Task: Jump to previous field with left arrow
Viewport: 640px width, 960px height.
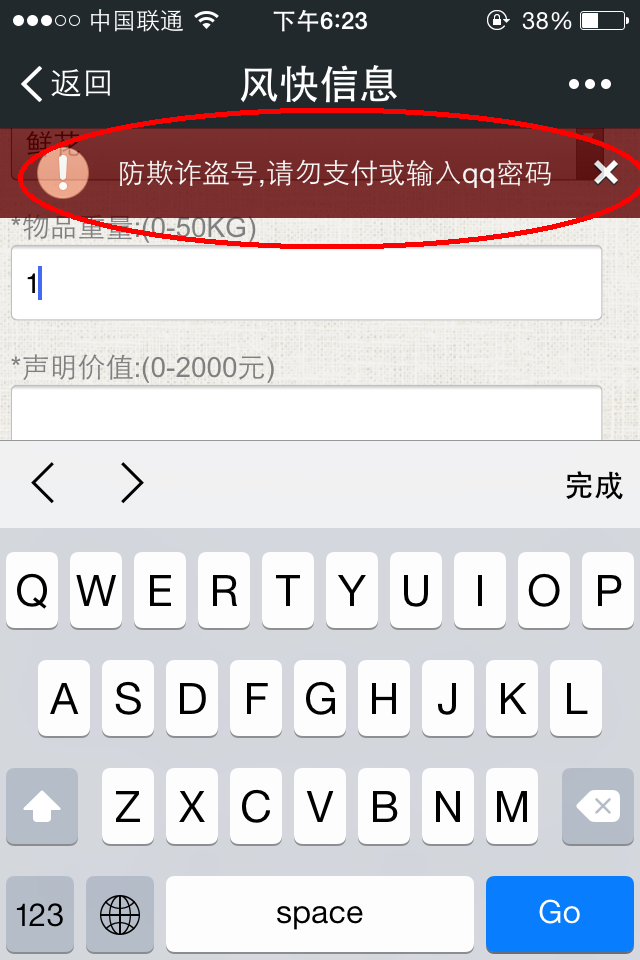Action: click(x=43, y=484)
